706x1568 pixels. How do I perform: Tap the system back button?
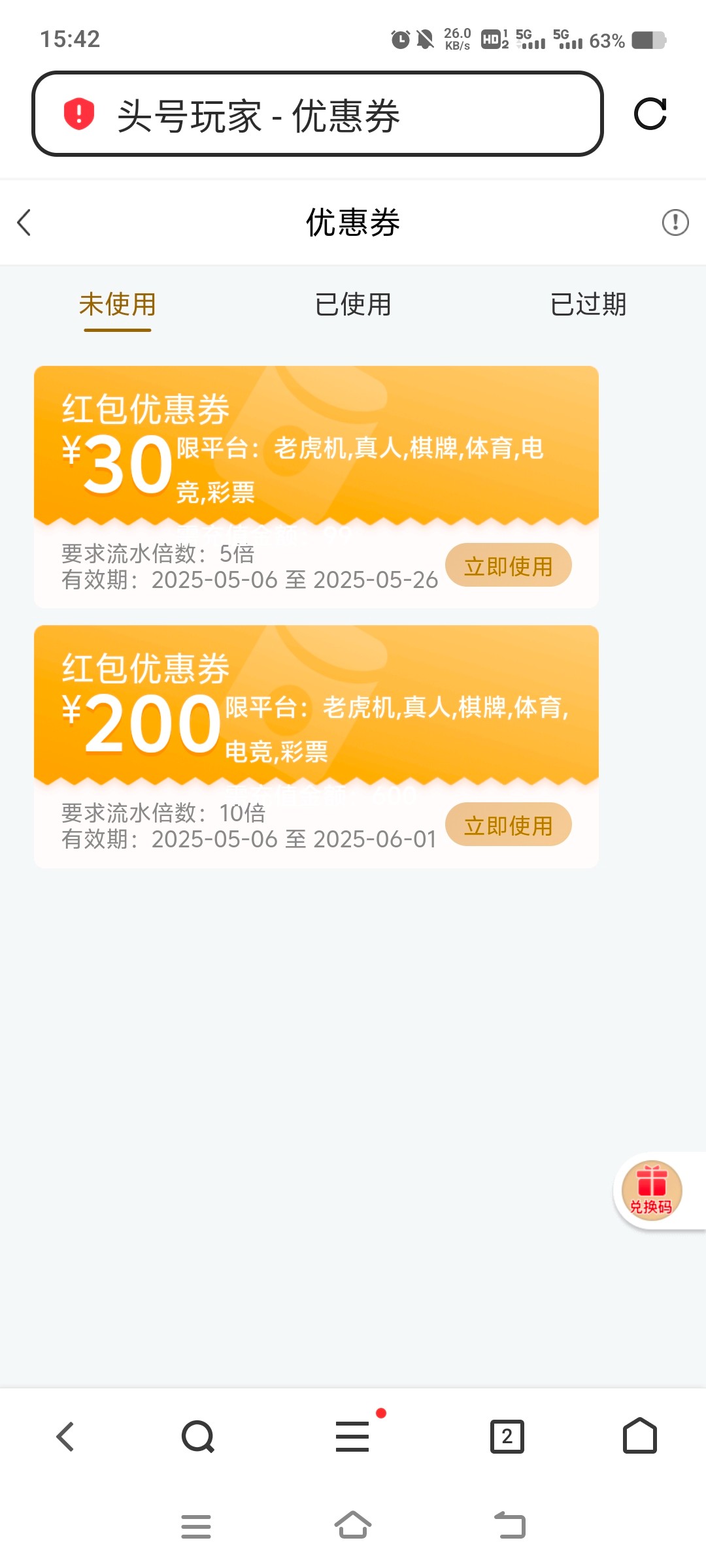coord(510,1526)
